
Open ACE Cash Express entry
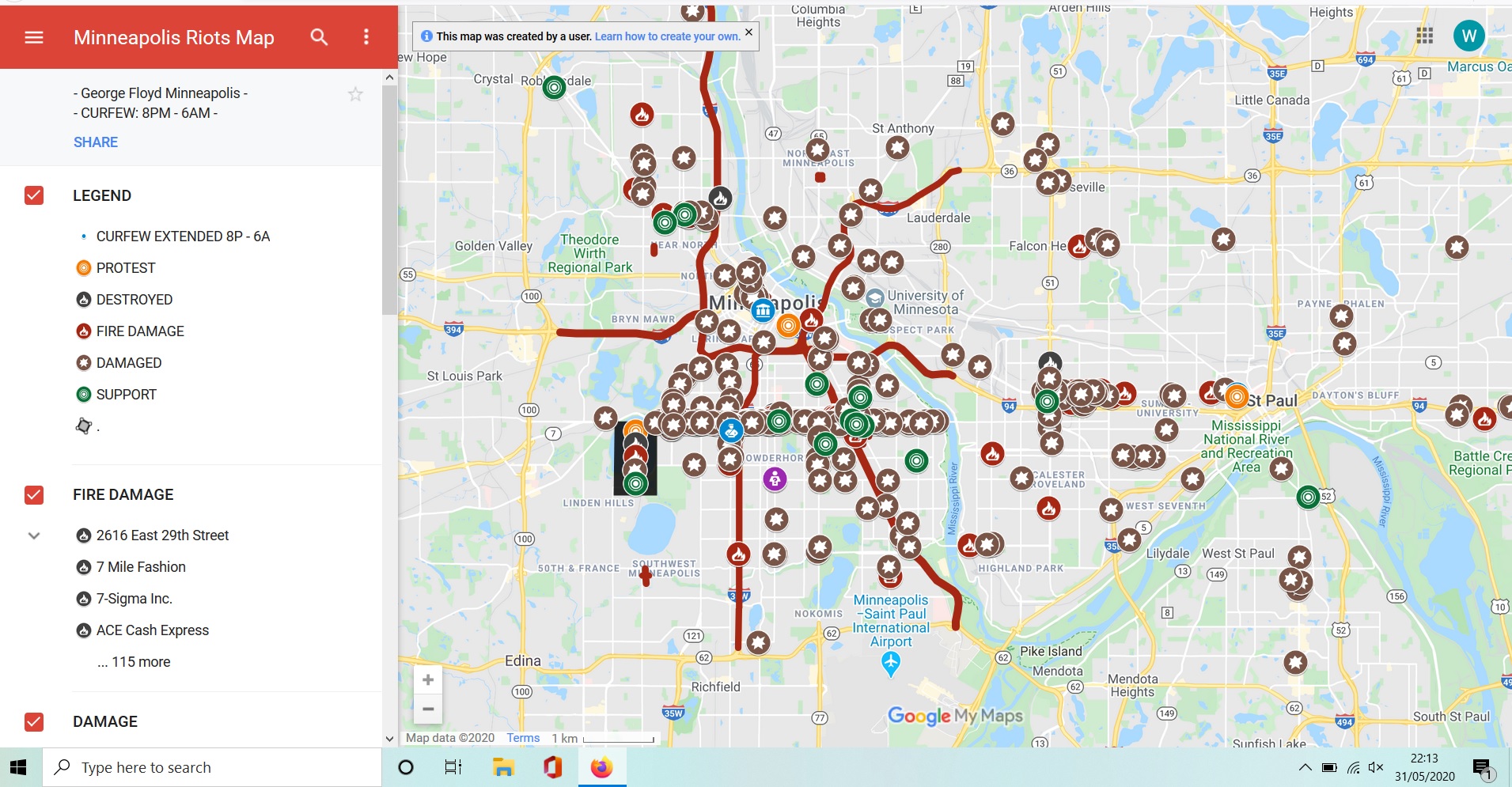click(152, 630)
